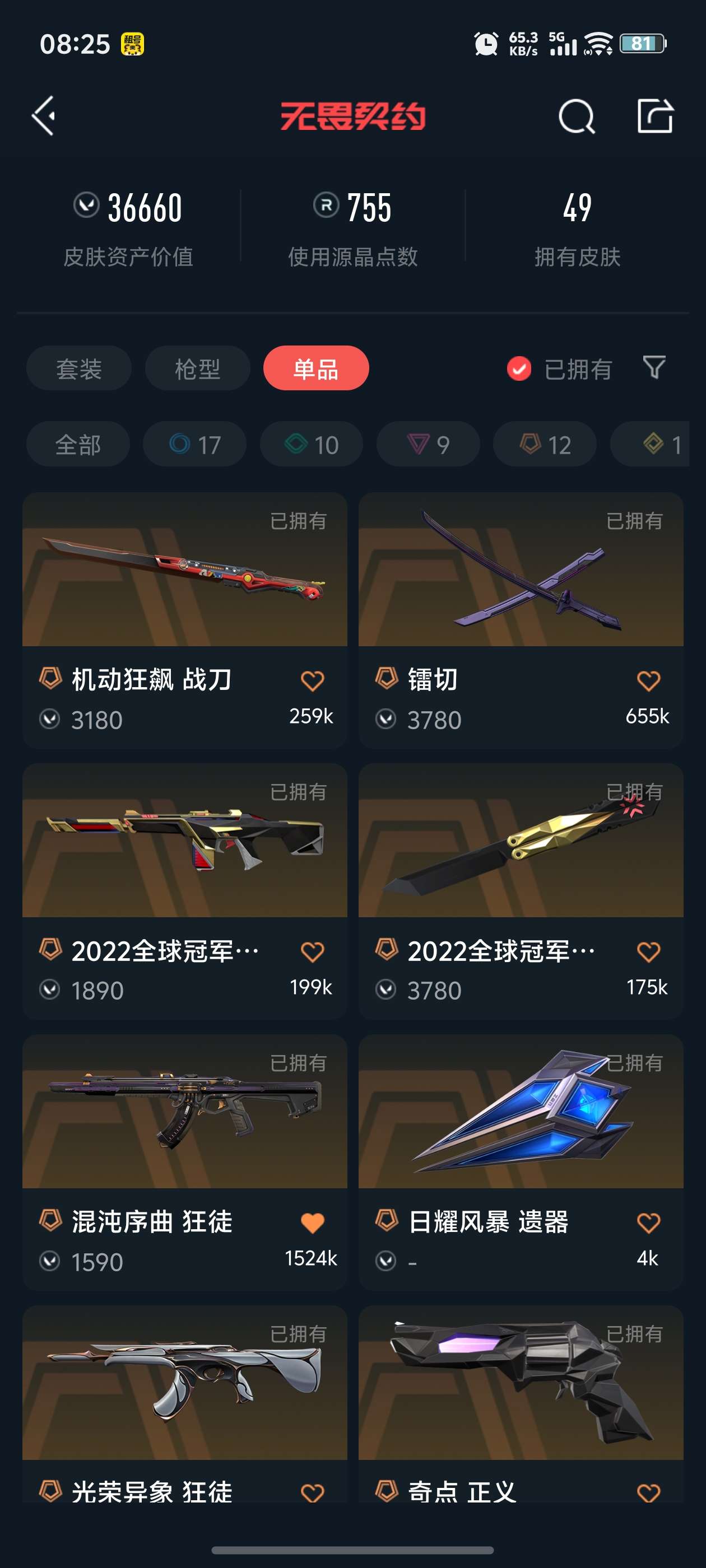Screen dimensions: 706x1568
Task: Select the 单品 tab
Action: coord(315,369)
